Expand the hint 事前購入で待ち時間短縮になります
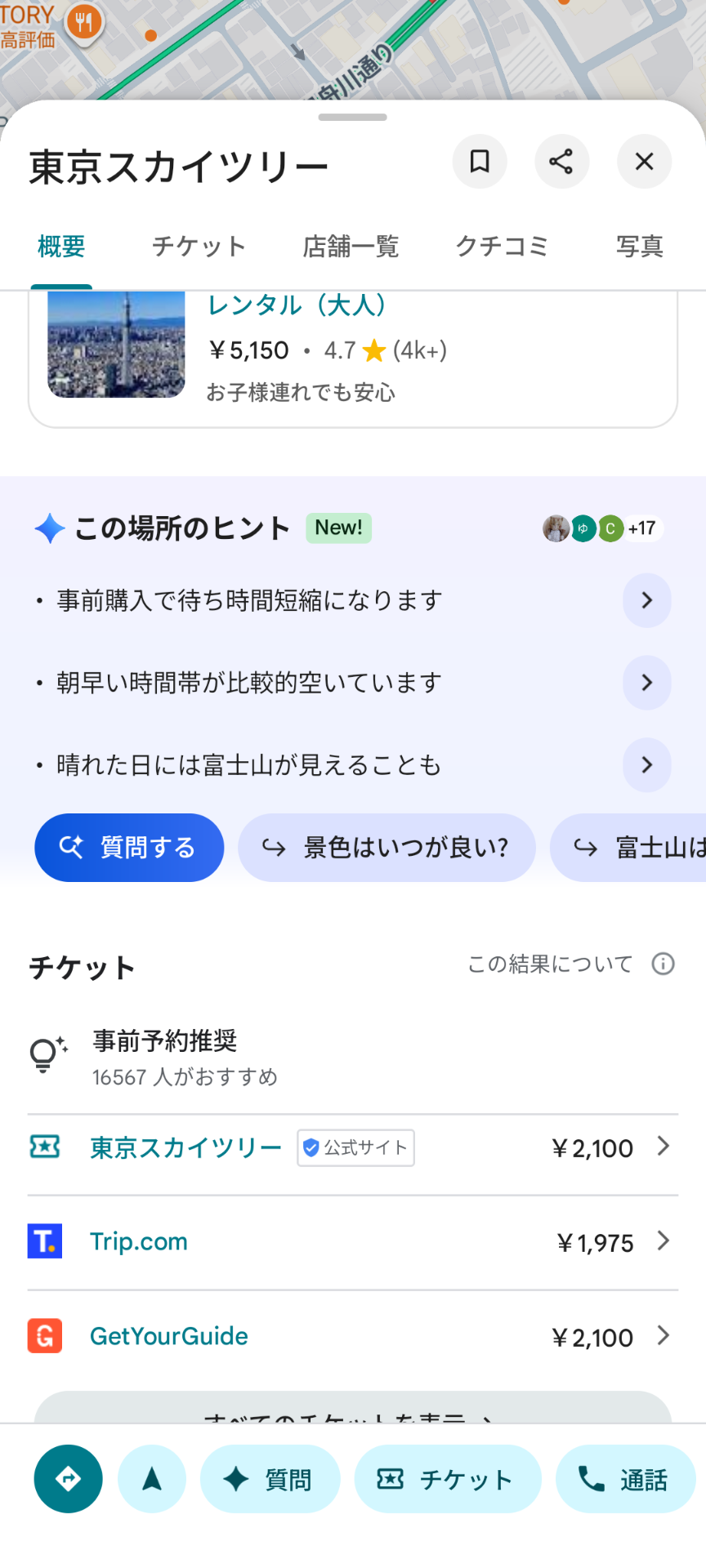This screenshot has width=706, height=1568. click(x=646, y=600)
